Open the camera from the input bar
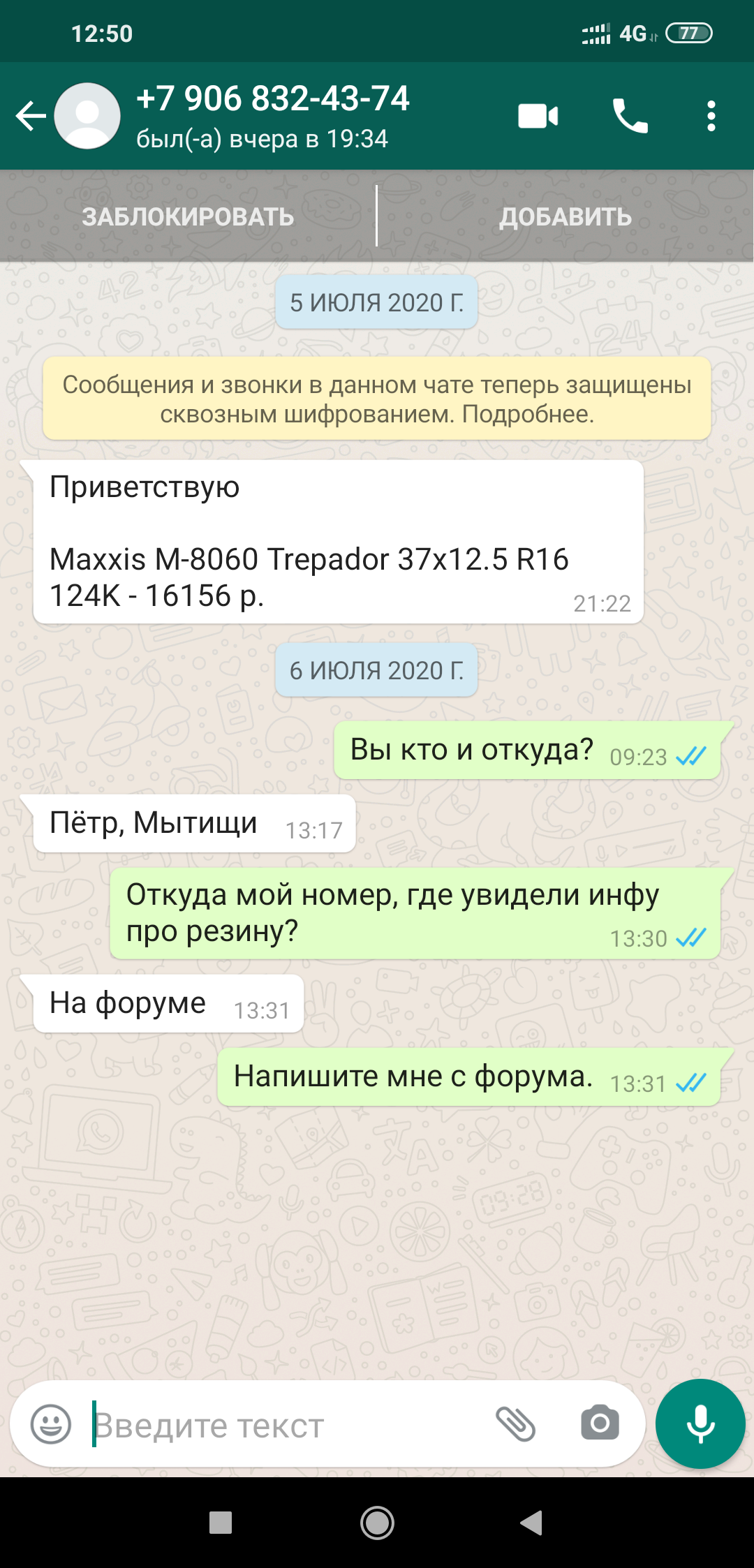754x1568 pixels. tap(600, 1422)
